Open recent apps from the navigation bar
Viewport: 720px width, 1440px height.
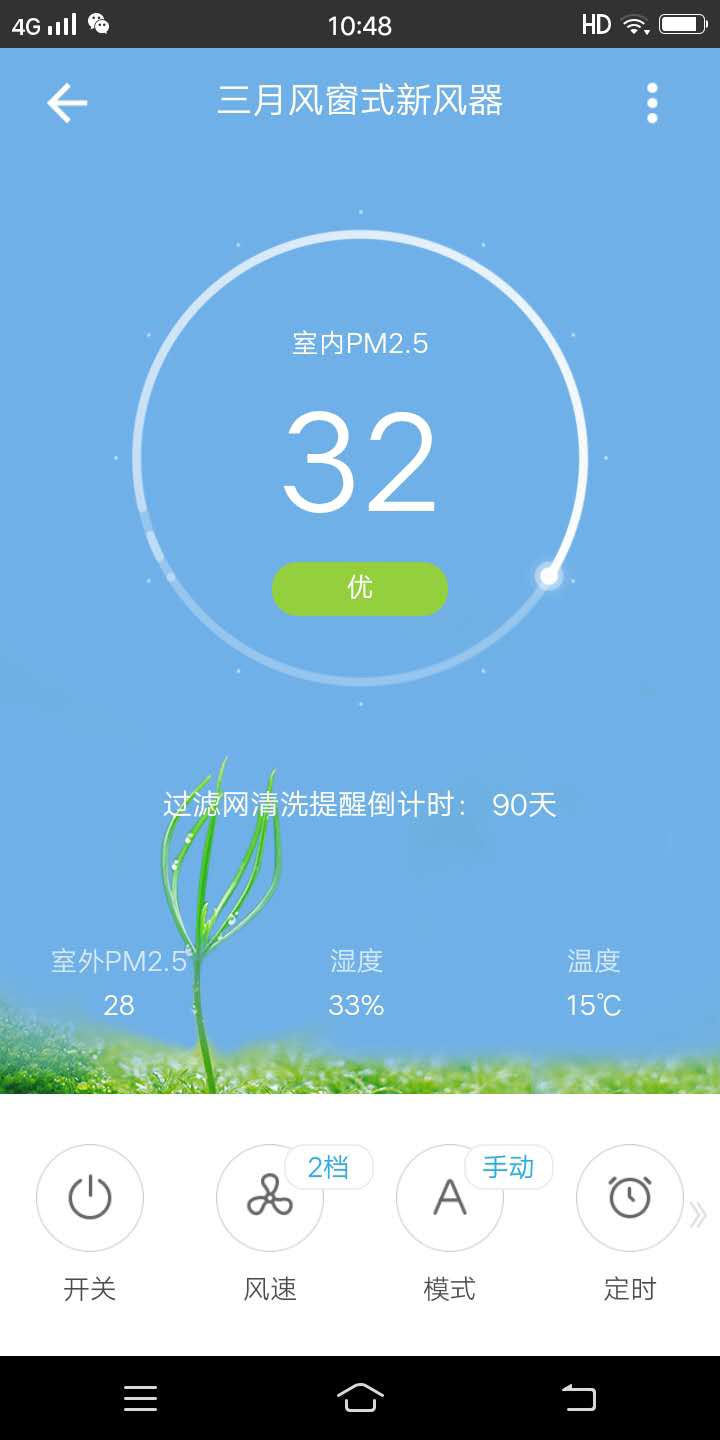point(141,1397)
